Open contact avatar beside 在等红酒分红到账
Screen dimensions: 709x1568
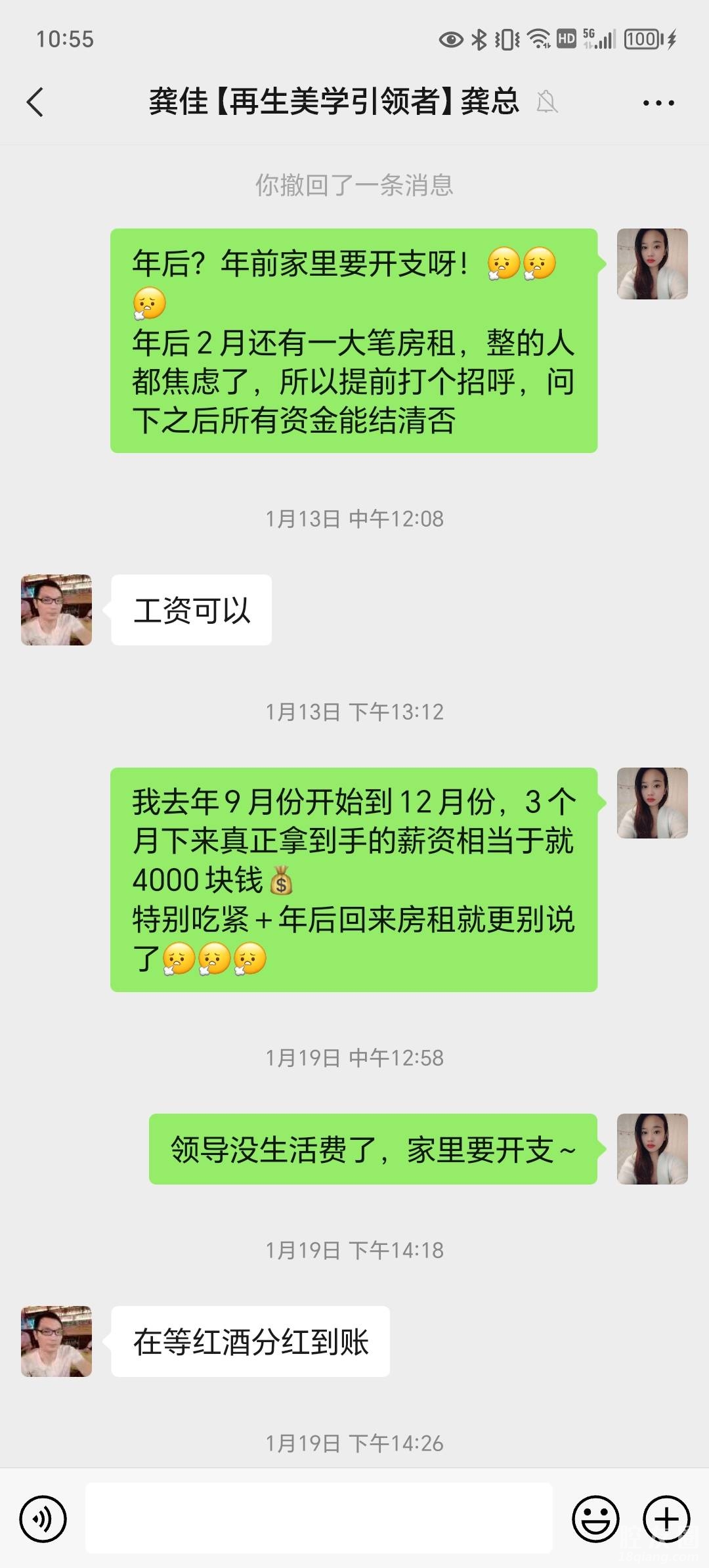pos(56,1341)
